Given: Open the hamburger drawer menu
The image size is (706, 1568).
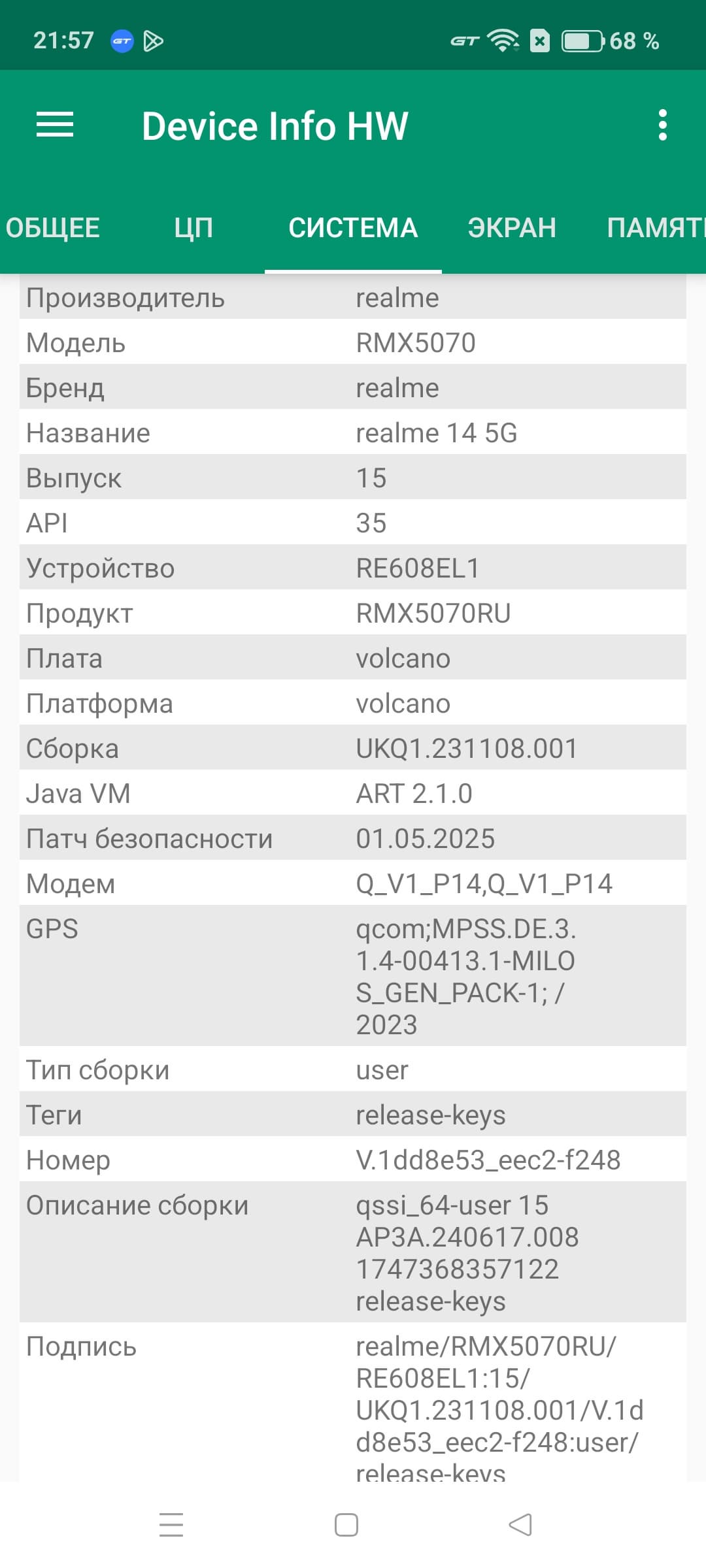Looking at the screenshot, I should (55, 125).
